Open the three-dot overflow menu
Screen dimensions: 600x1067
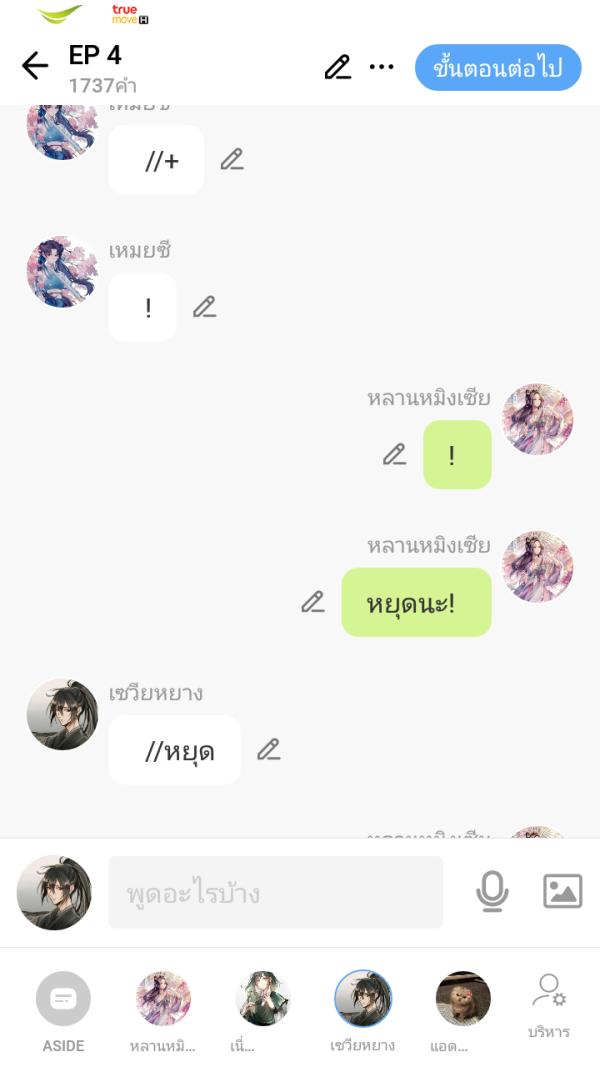pyautogui.click(x=382, y=67)
